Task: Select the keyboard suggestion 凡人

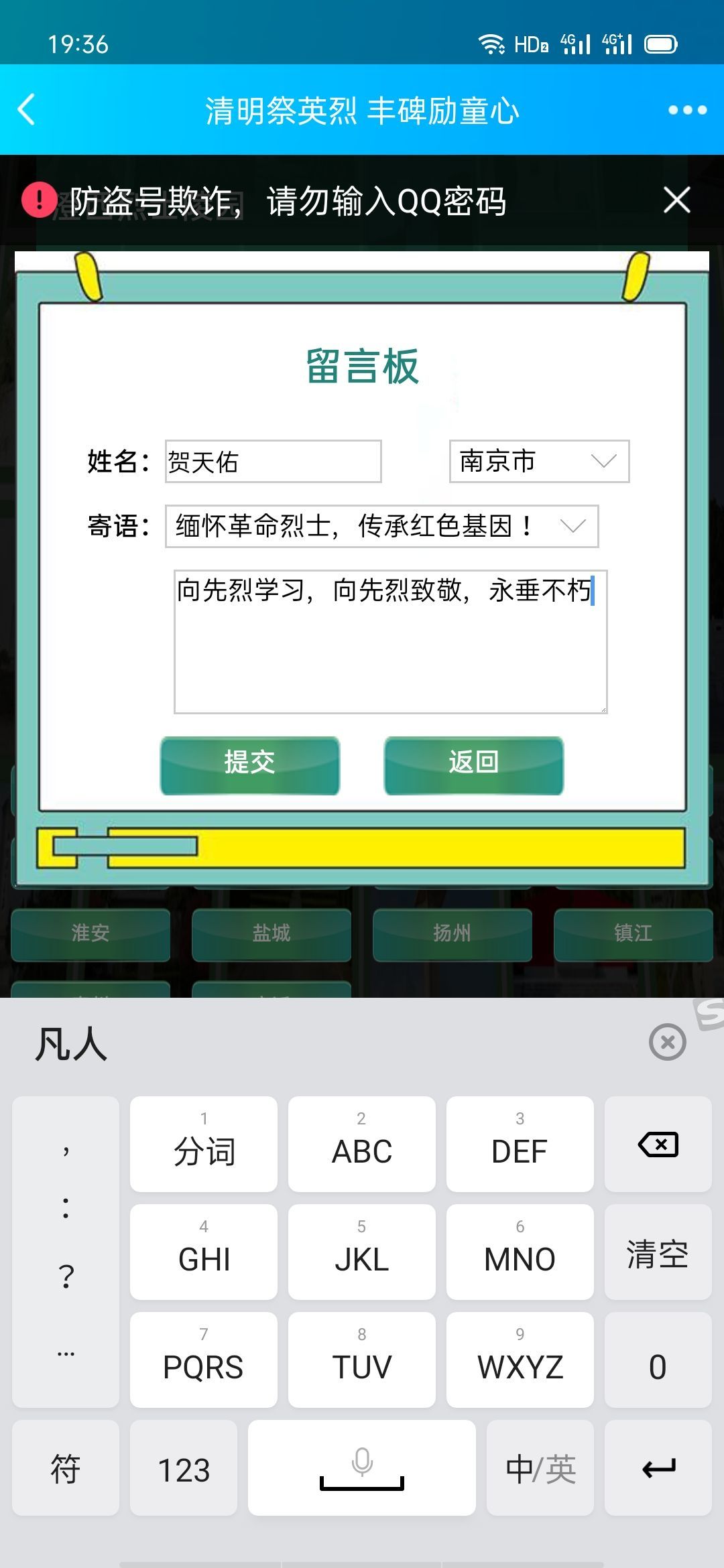Action: [71, 1044]
